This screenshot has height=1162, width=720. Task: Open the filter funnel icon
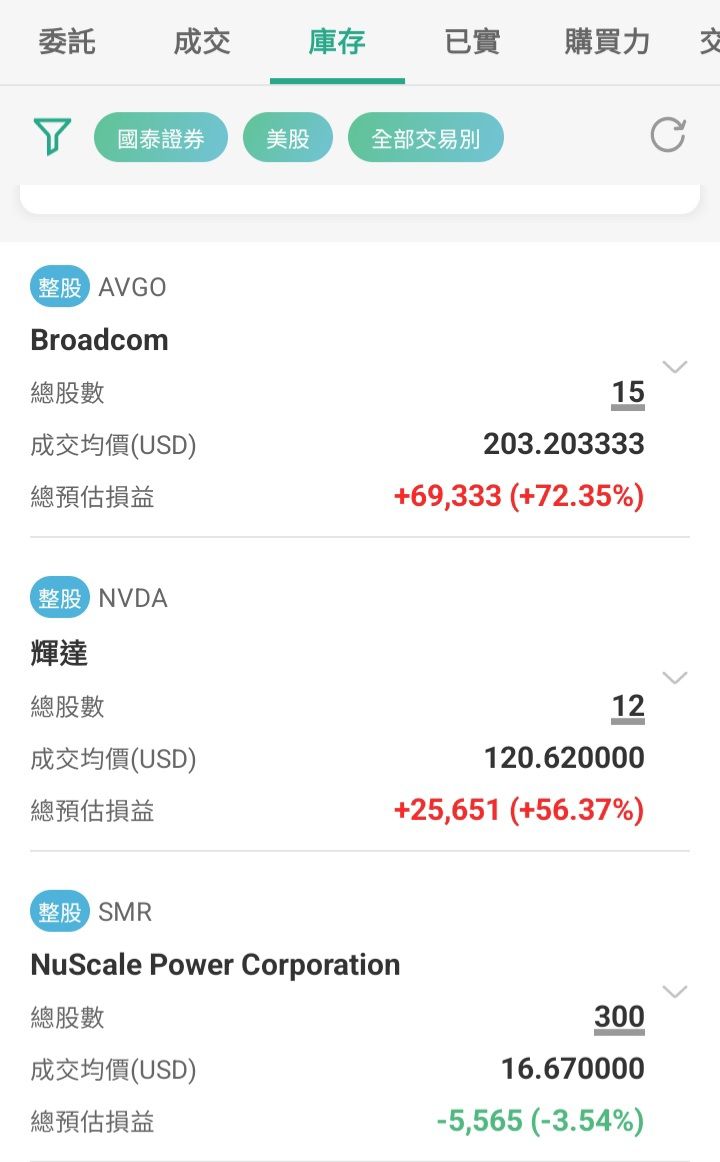click(x=52, y=136)
